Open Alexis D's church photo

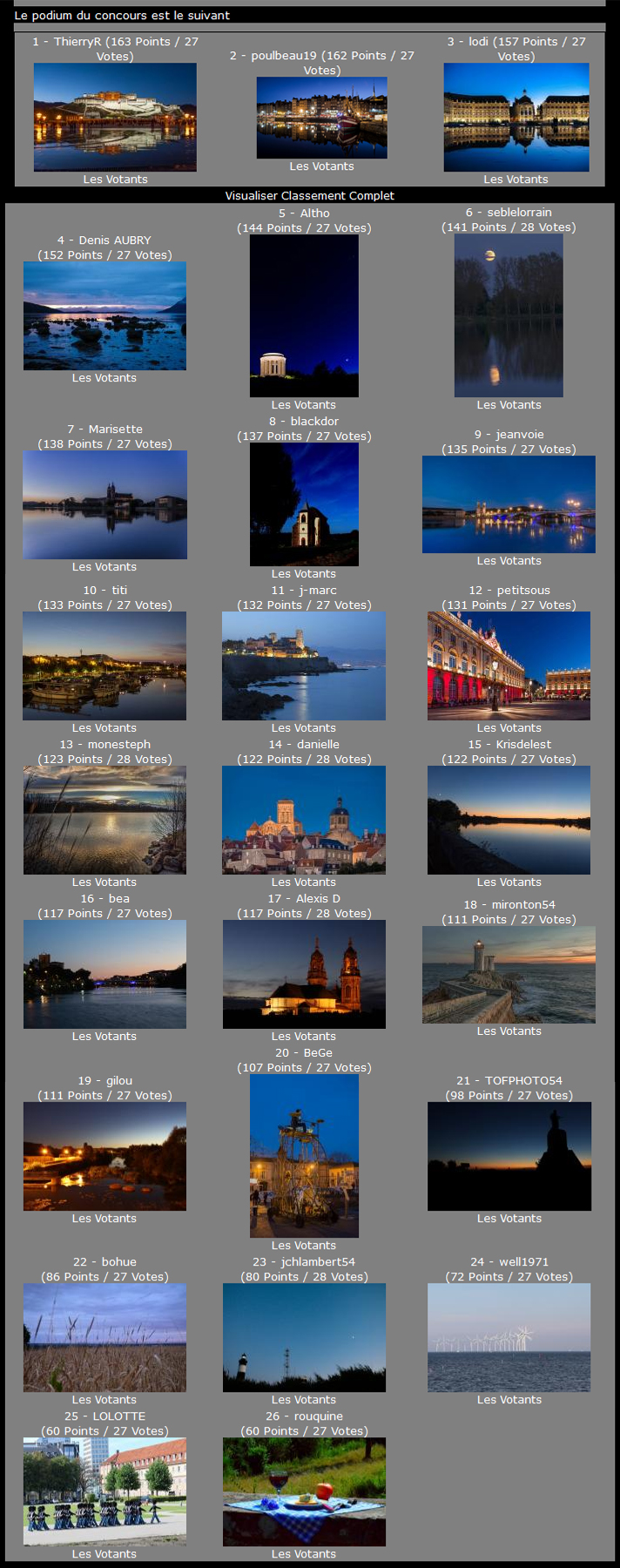pos(304,974)
